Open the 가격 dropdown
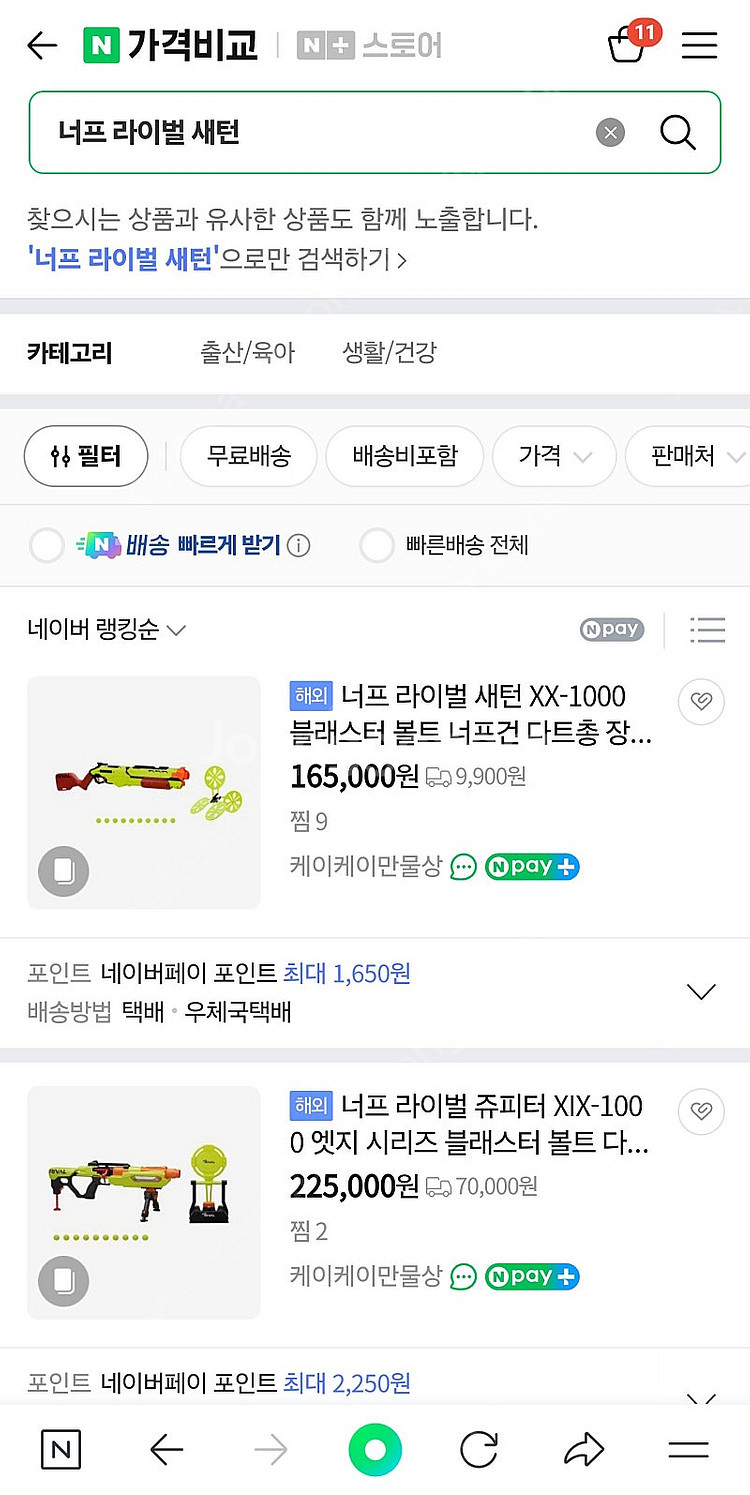Image resolution: width=750 pixels, height=1495 pixels. [x=555, y=456]
